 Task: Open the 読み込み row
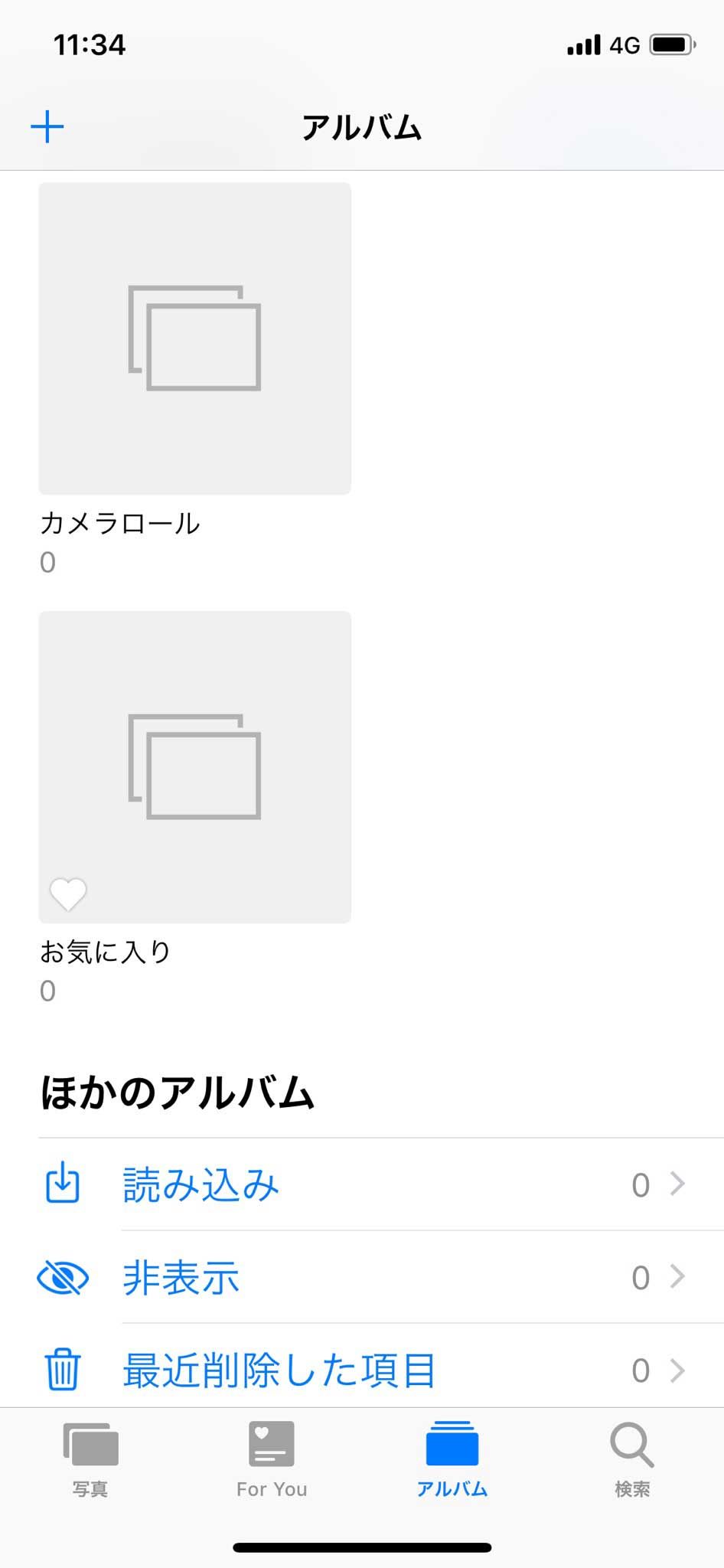[x=362, y=1184]
